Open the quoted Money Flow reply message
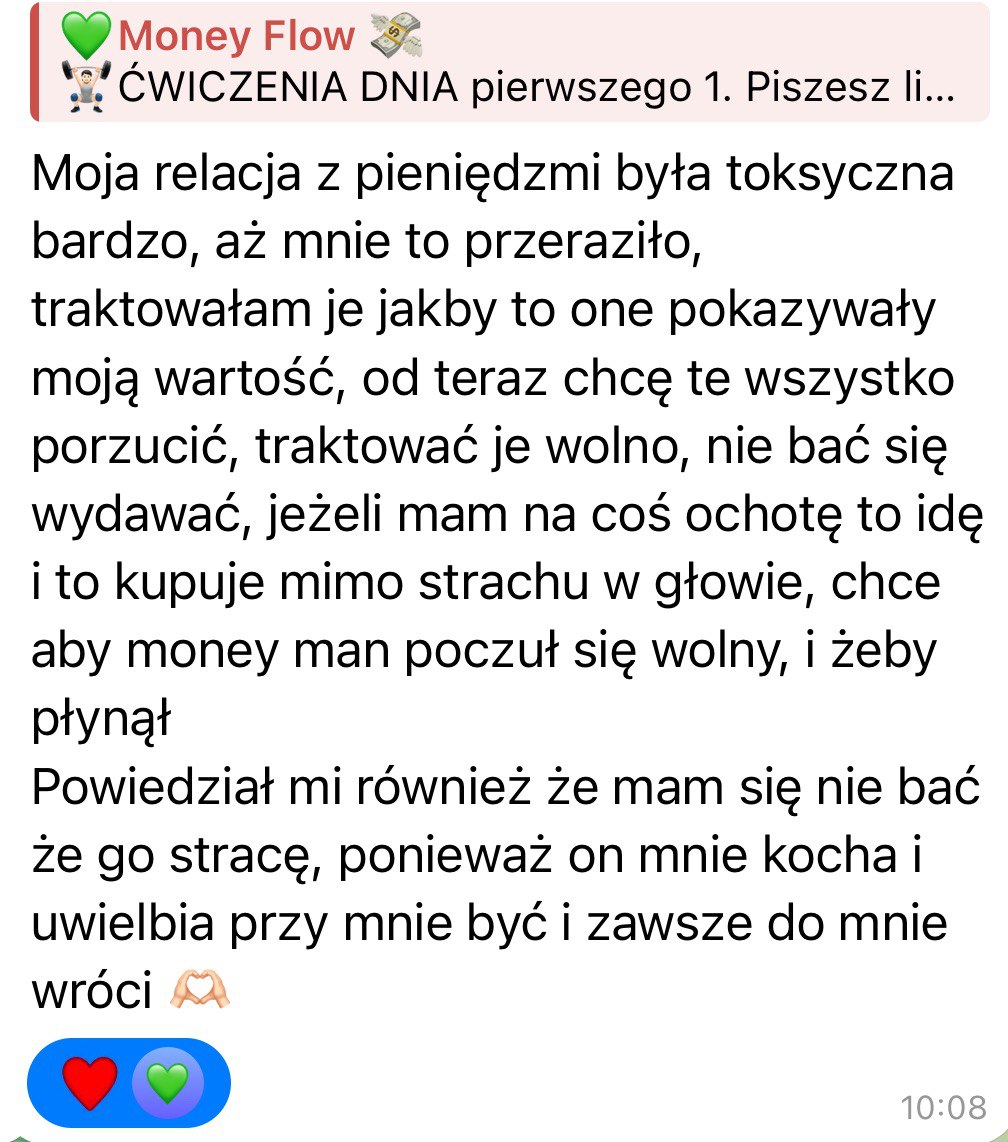 510,62
